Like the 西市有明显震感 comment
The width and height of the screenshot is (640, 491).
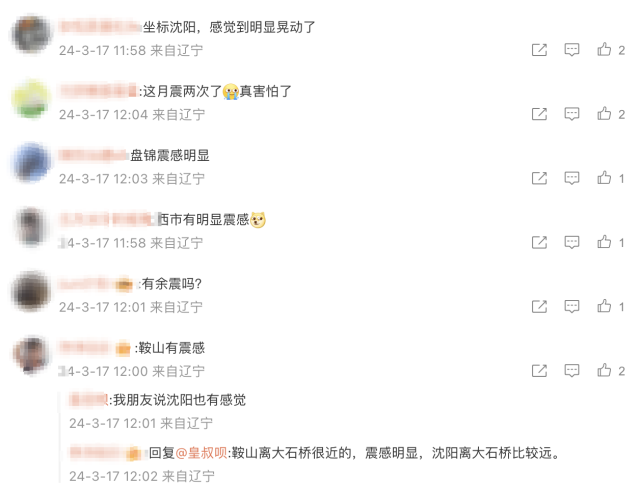coord(604,242)
